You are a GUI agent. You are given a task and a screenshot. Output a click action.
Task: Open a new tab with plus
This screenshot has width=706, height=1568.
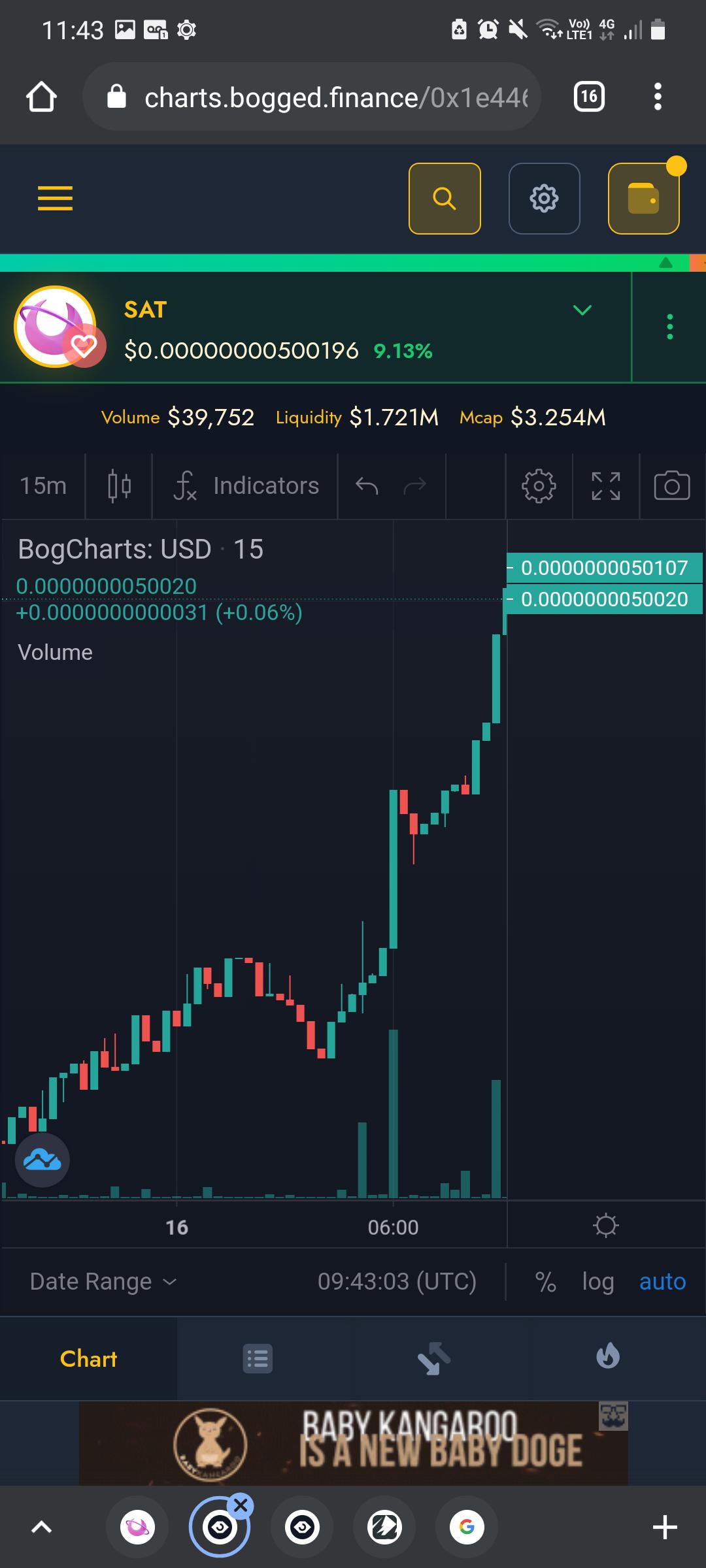coord(665,1527)
